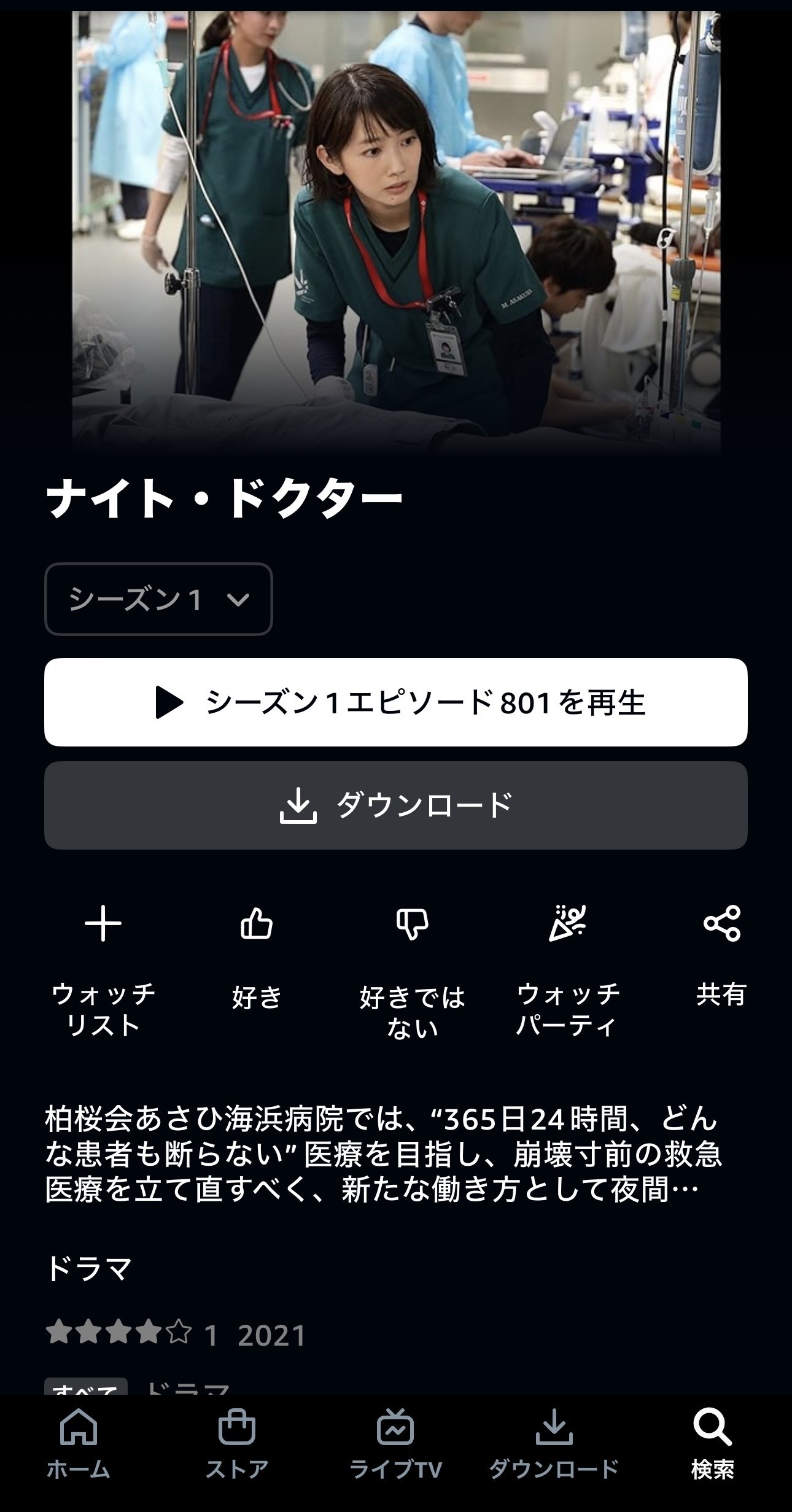Tap the ダウンロード button to download
The image size is (792, 1512).
(395, 805)
